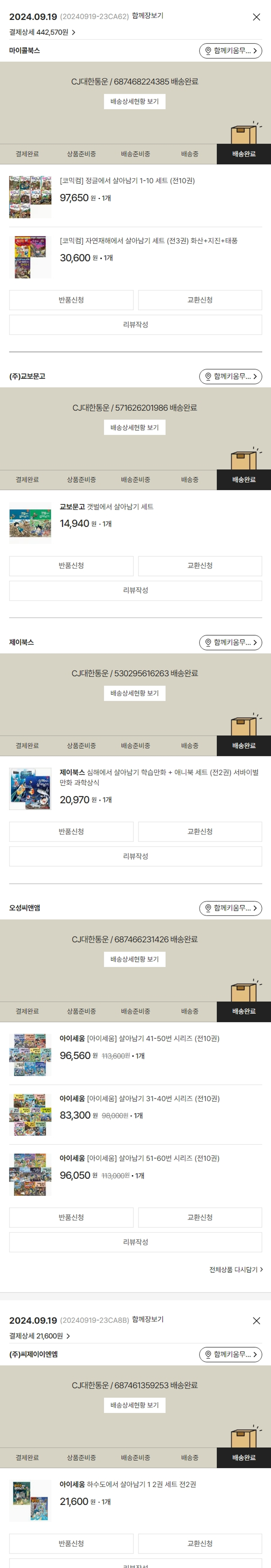The image size is (271, 1568).
Task: Request 교환신청 for 마이콜북스 order
Action: (x=199, y=300)
